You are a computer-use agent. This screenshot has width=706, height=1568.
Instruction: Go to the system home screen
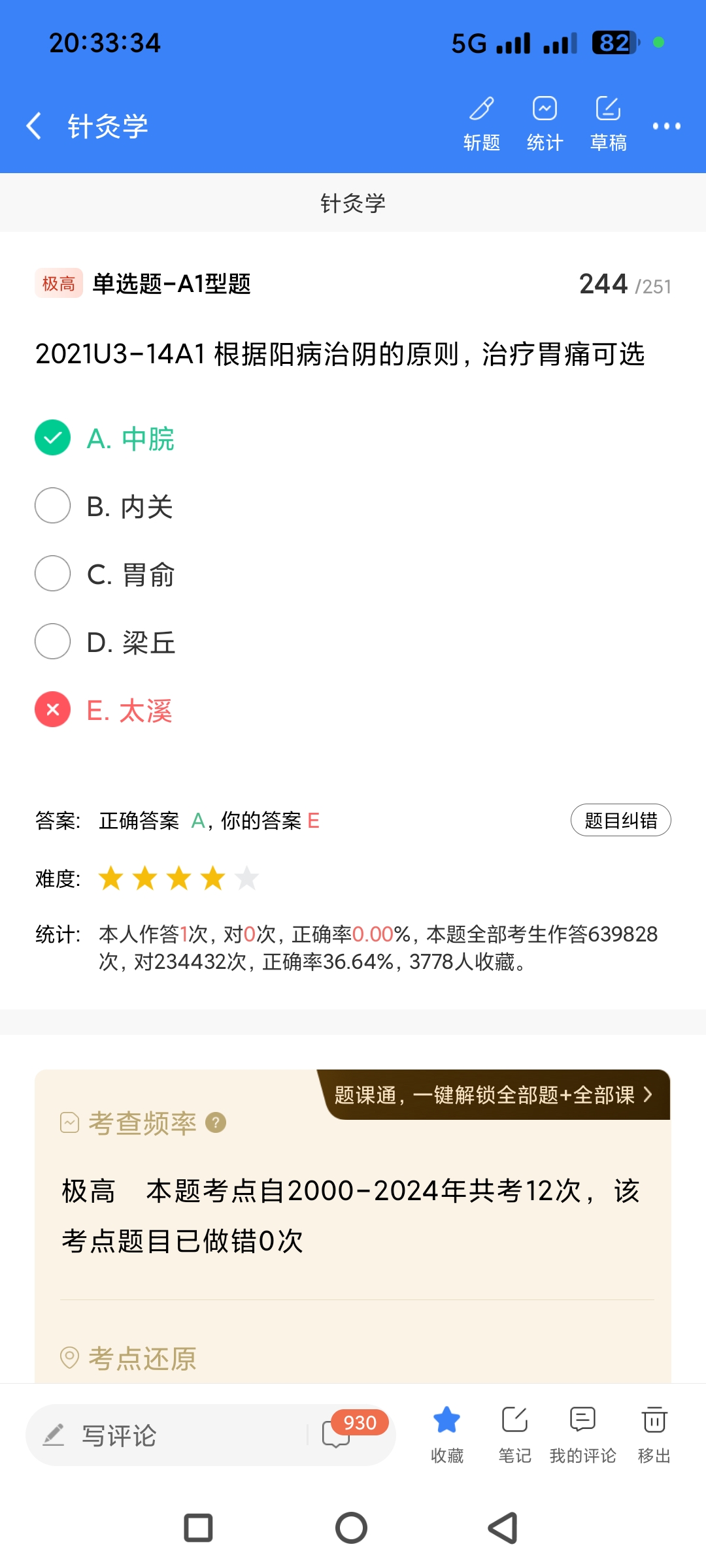point(352,1528)
